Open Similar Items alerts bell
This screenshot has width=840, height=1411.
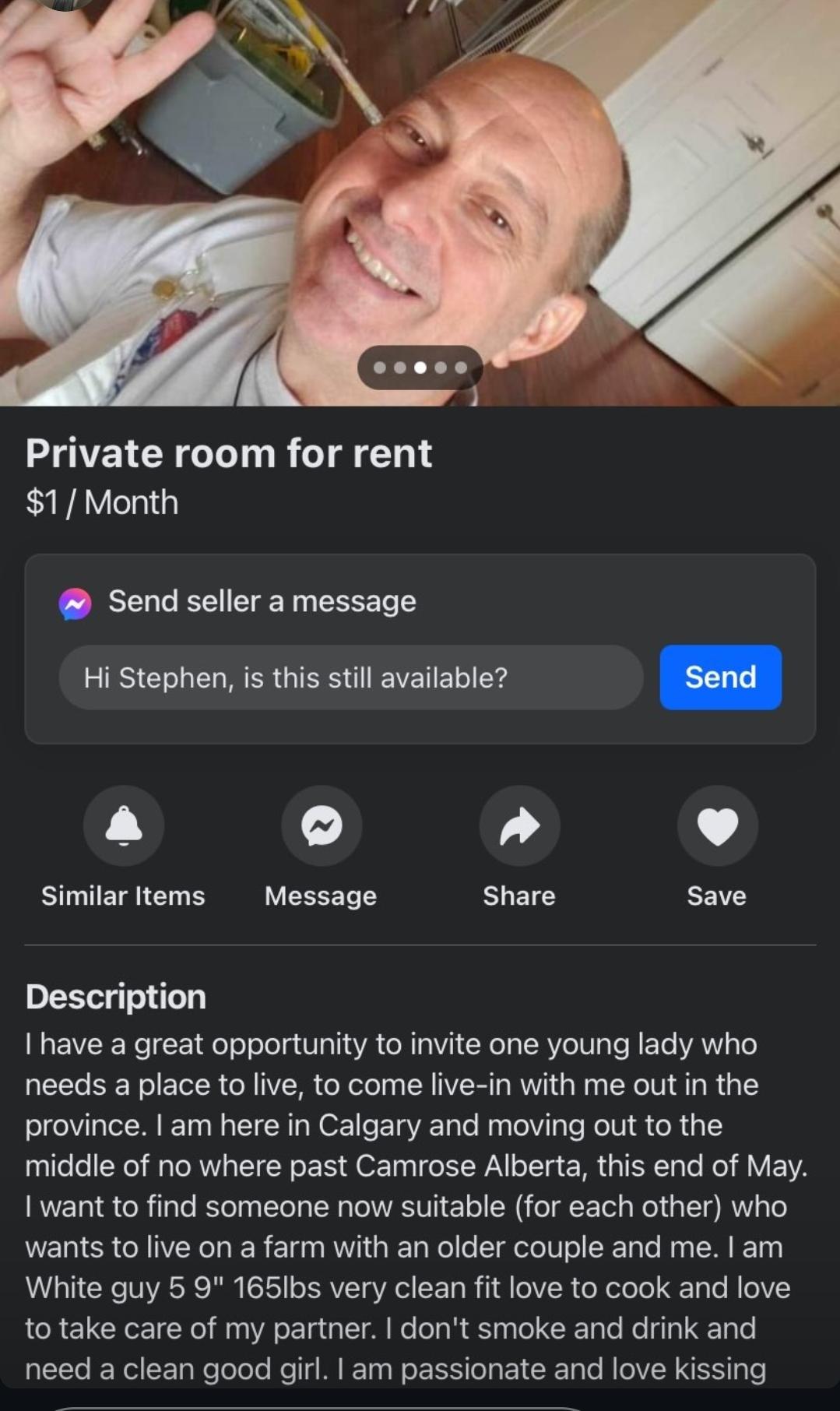click(124, 825)
